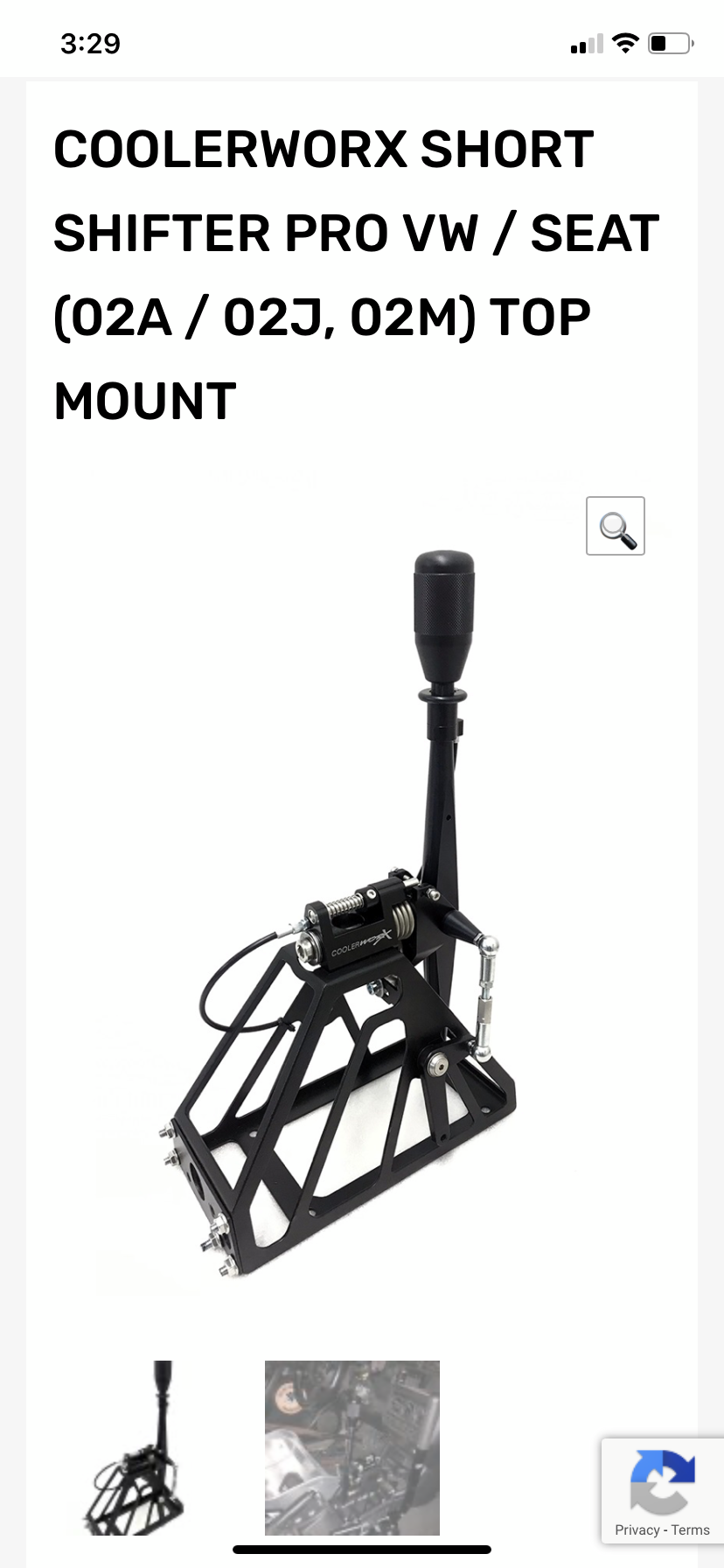Tap the magnifier zoom icon on product image
The image size is (724, 1568).
click(x=615, y=526)
